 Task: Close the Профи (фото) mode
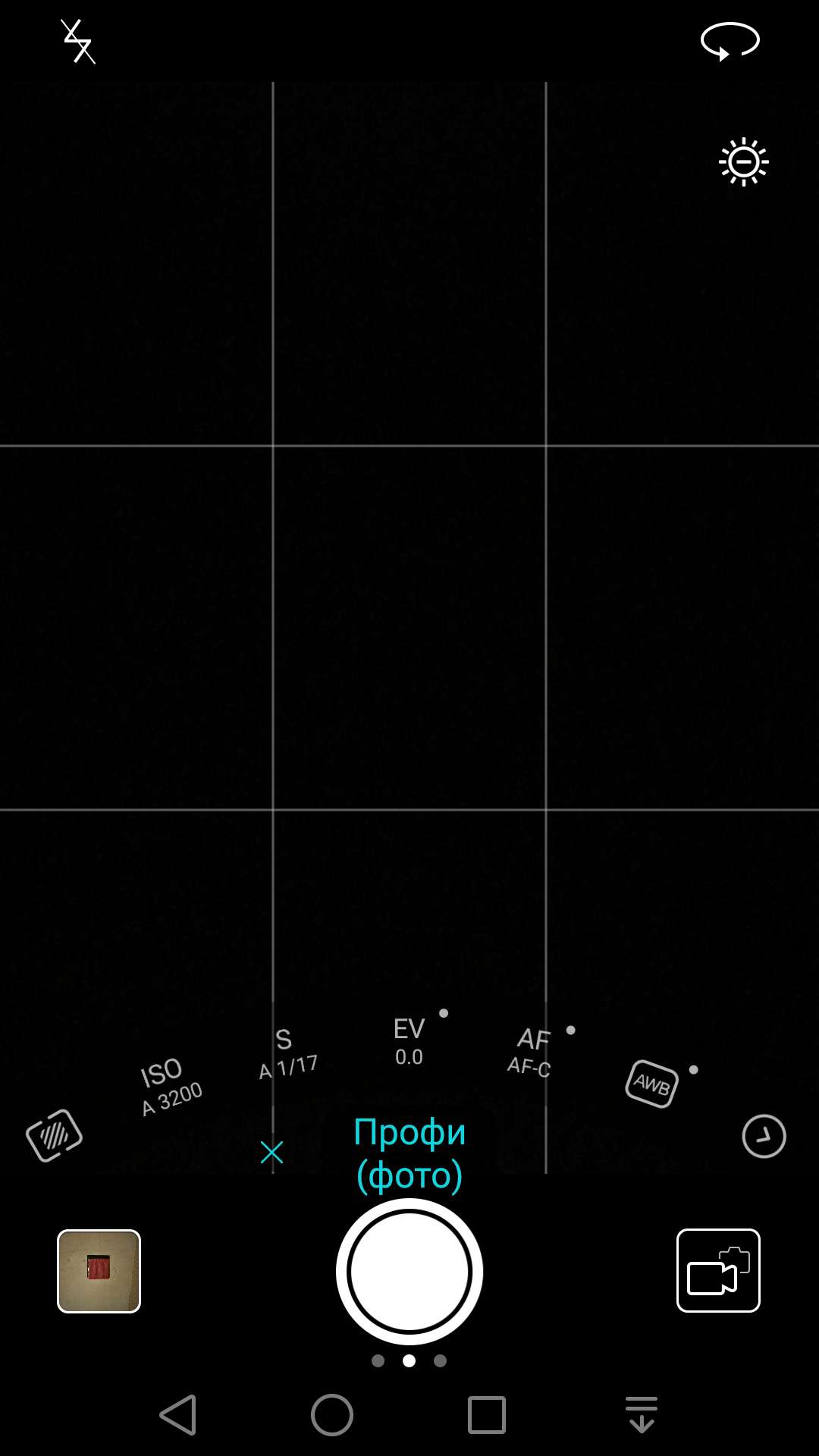[271, 1153]
